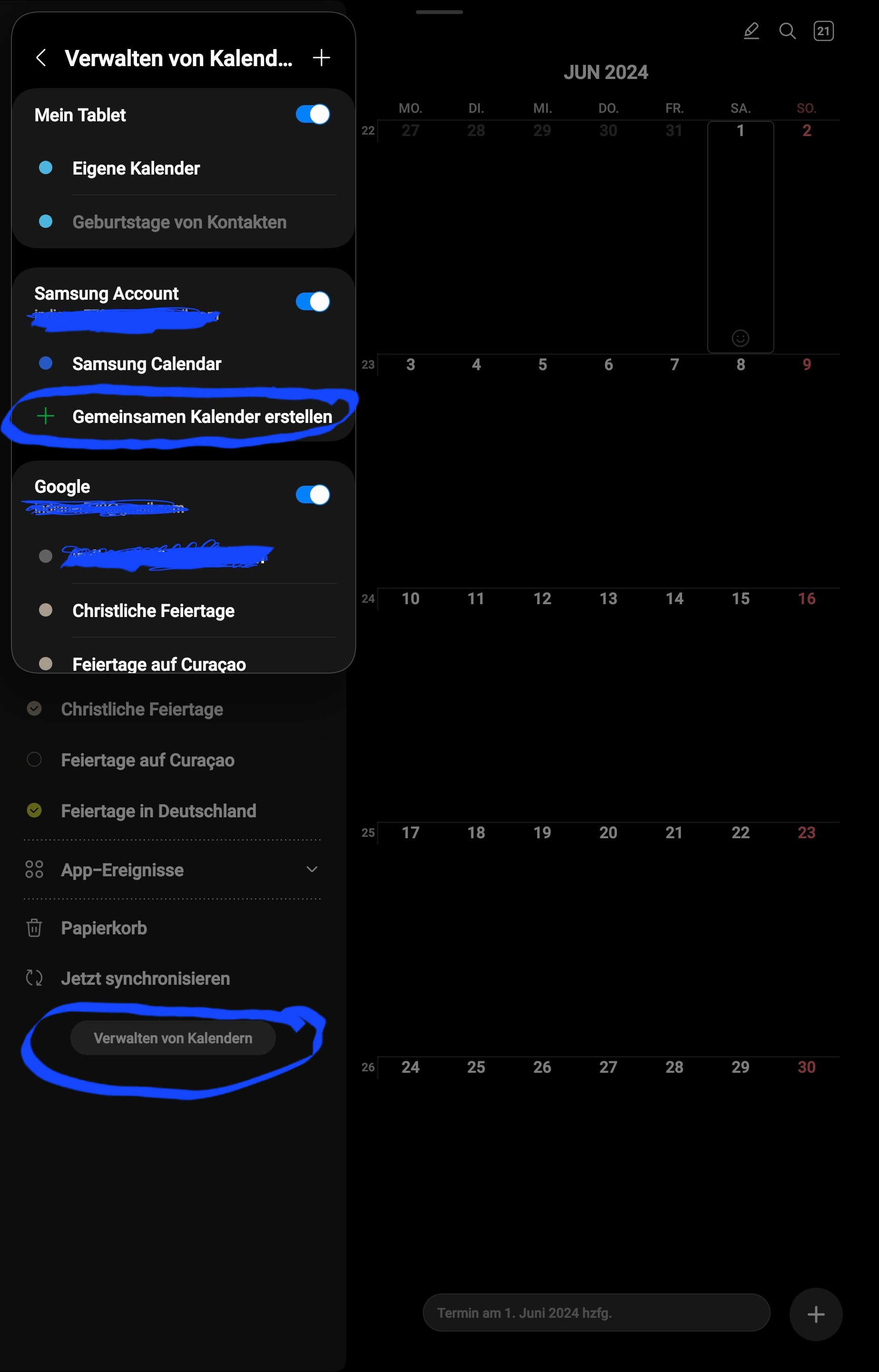Activate the pen drawing mode icon
Viewport: 879px width, 1372px height.
[751, 31]
